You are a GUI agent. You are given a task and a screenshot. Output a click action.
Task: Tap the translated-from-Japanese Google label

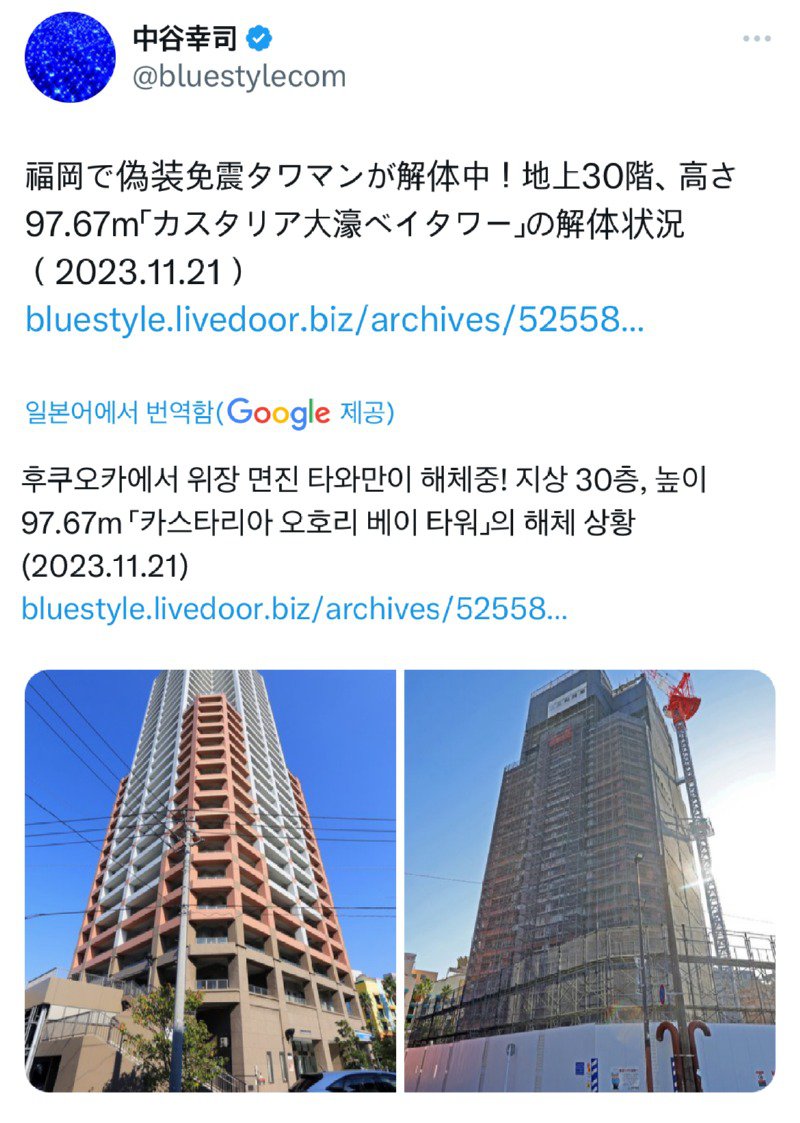210,412
